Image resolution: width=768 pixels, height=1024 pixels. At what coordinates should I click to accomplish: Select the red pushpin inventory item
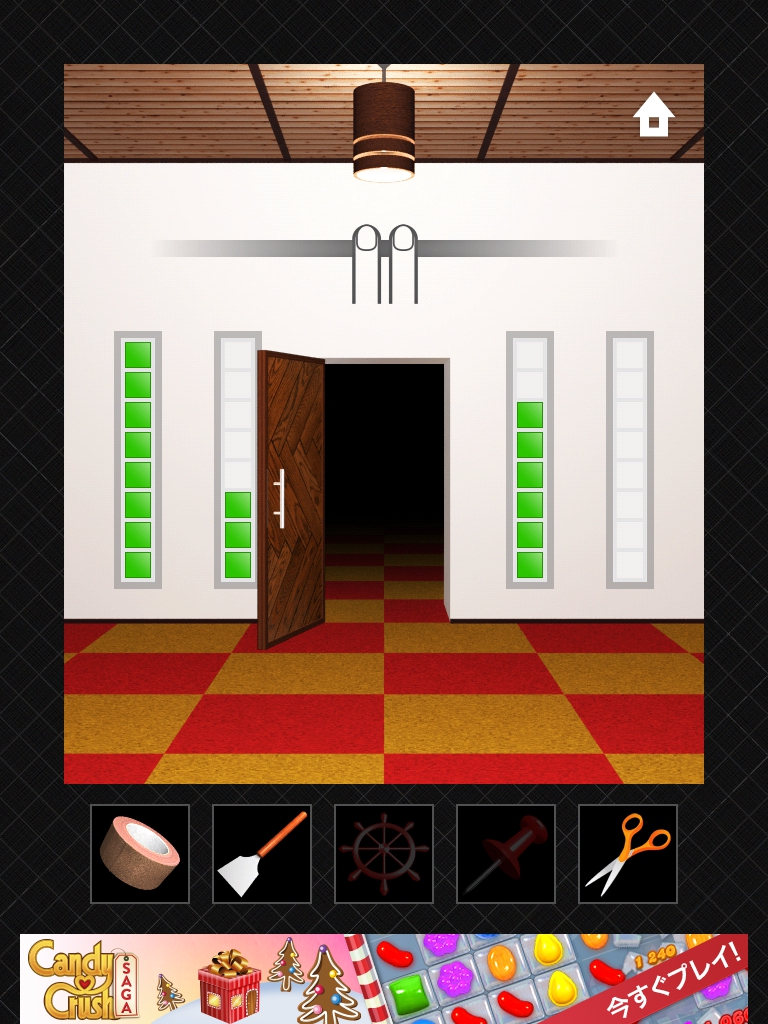pyautogui.click(x=506, y=854)
